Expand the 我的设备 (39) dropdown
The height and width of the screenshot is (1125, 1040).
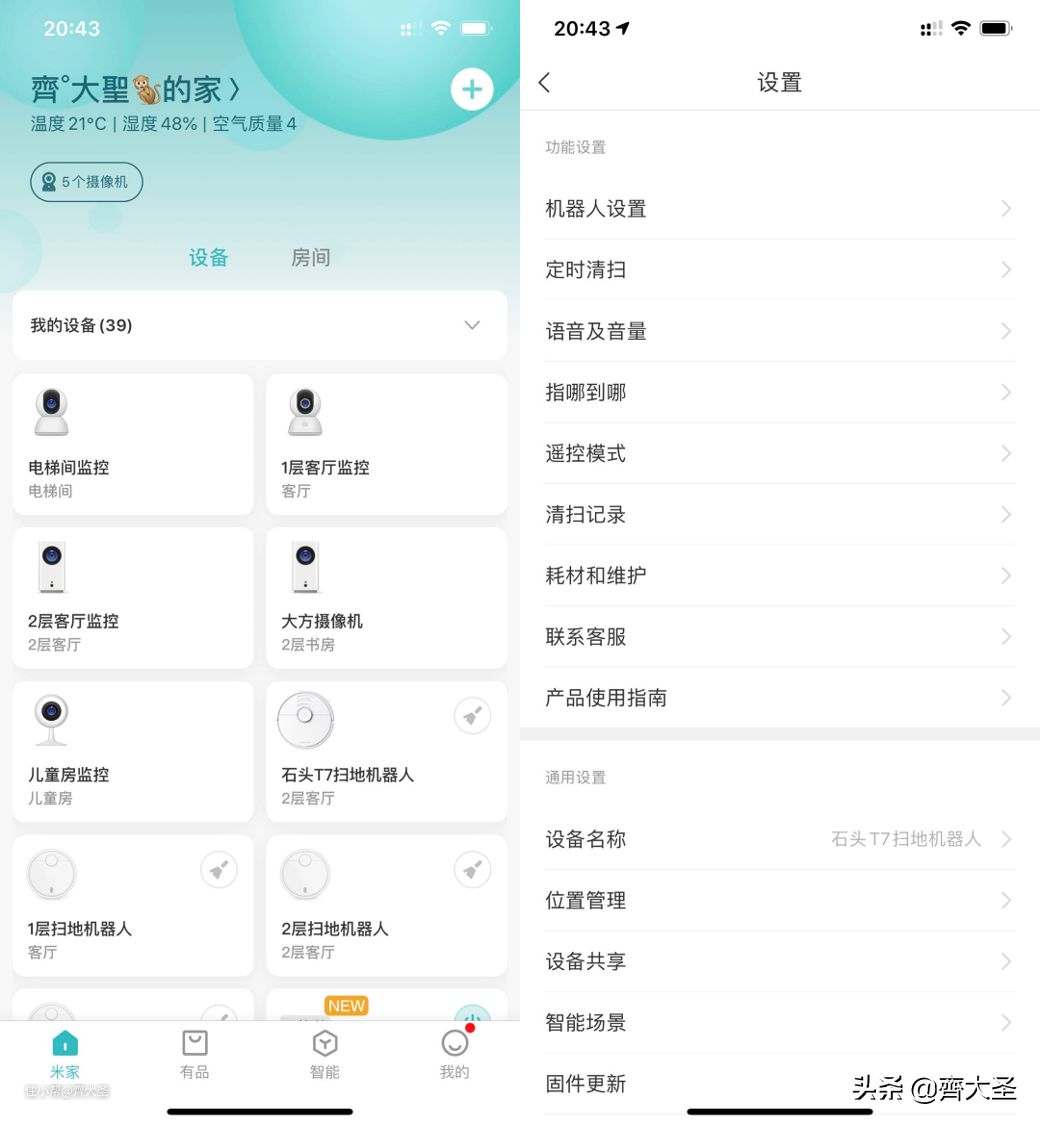pyautogui.click(x=472, y=325)
